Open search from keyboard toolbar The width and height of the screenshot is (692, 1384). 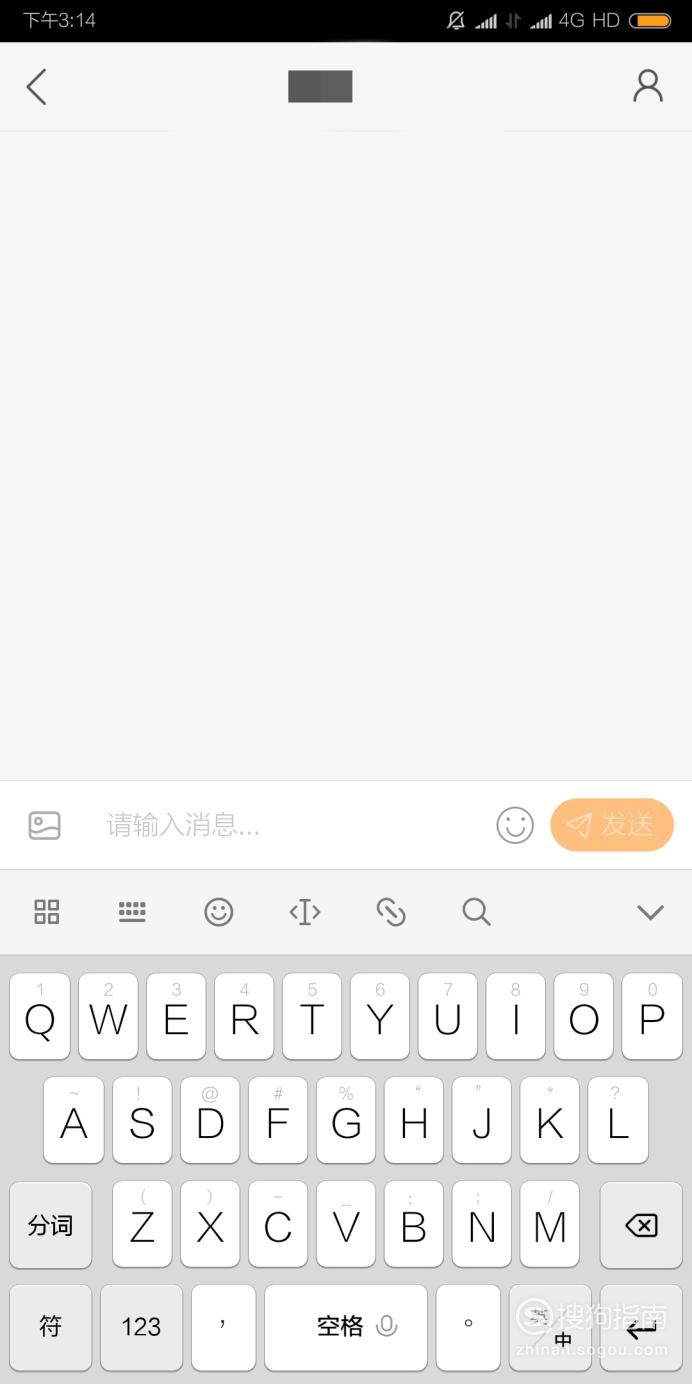point(476,911)
